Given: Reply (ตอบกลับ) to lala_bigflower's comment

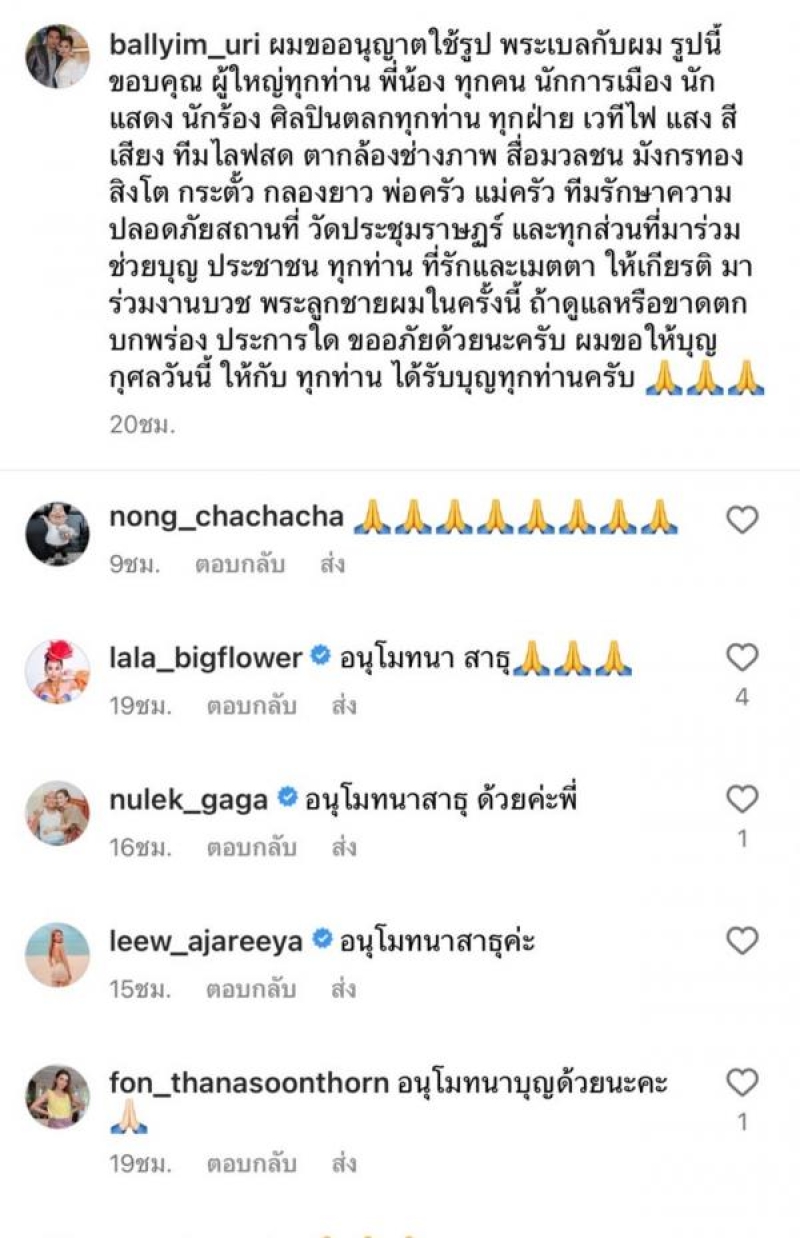Looking at the screenshot, I should (x=252, y=706).
